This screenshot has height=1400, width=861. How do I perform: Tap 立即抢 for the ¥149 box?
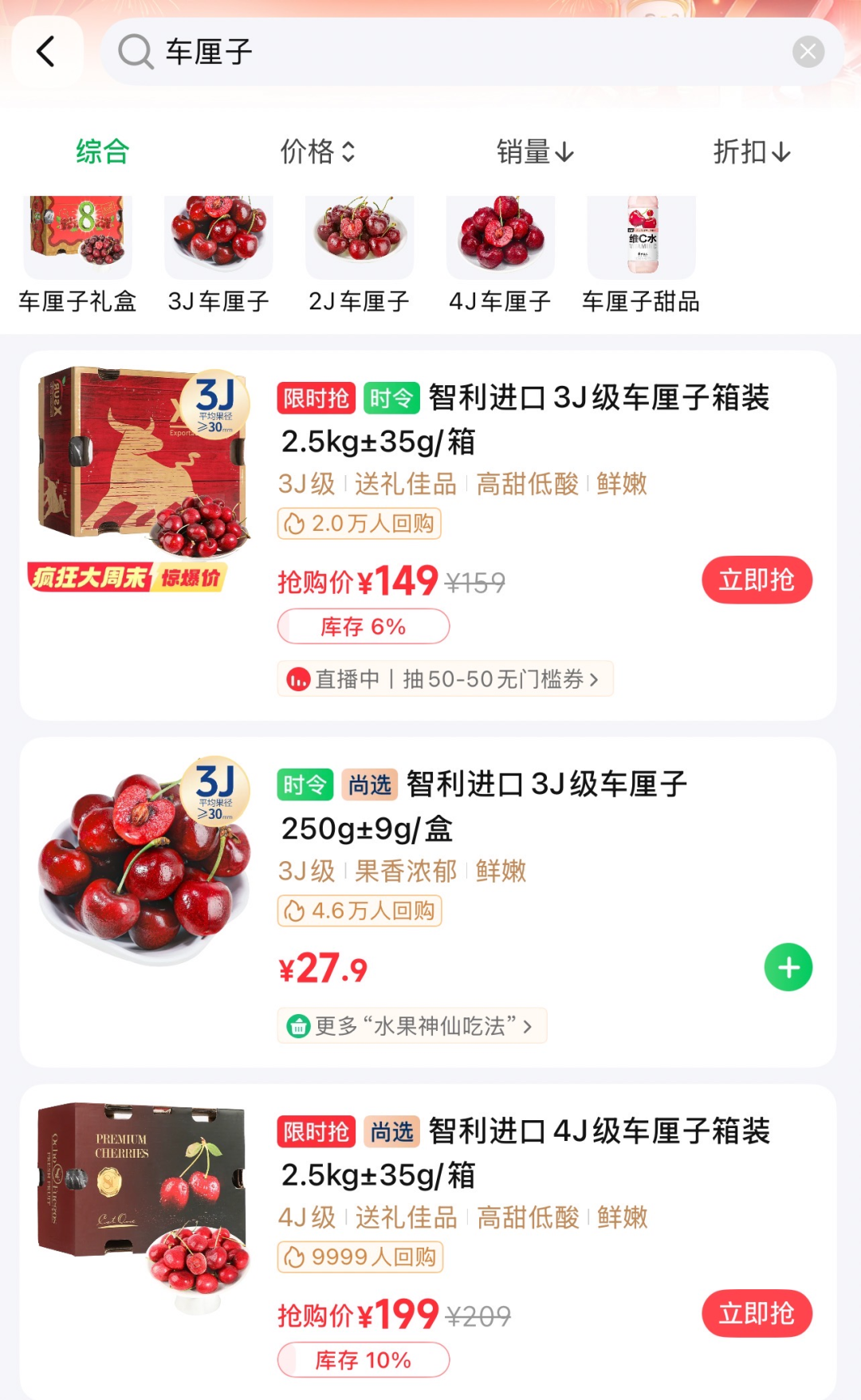point(757,580)
